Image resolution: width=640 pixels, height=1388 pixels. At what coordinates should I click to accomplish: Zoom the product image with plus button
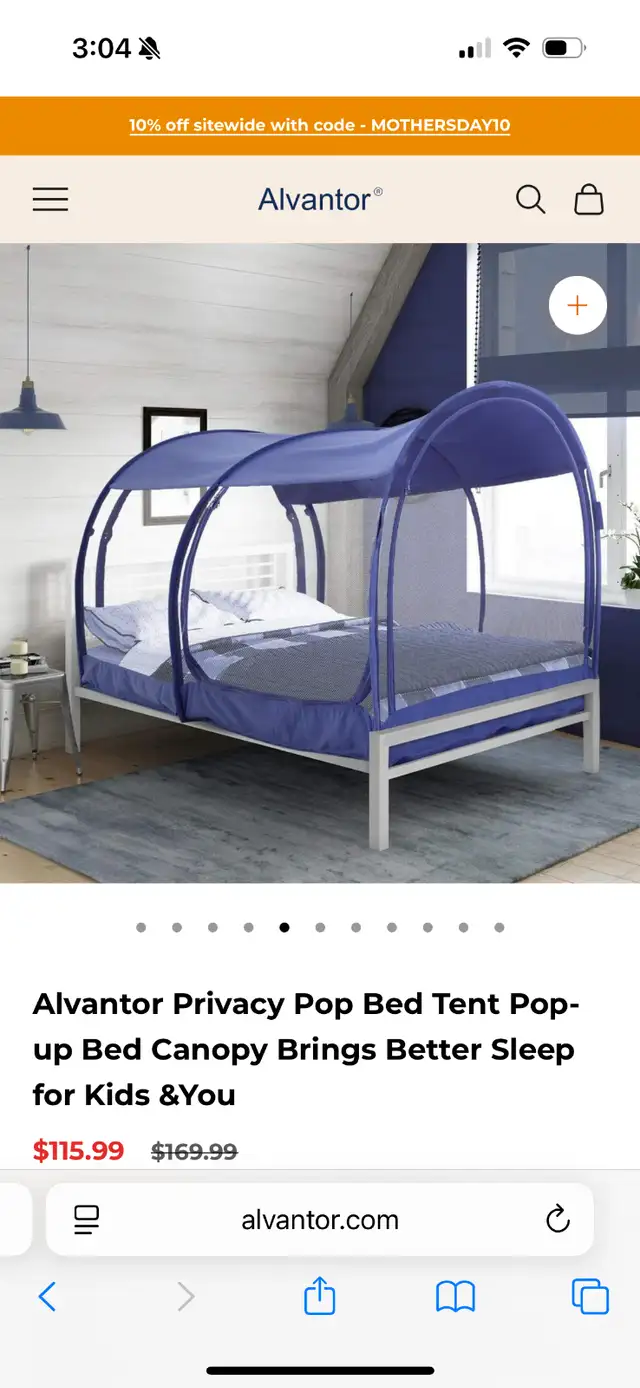(x=578, y=305)
